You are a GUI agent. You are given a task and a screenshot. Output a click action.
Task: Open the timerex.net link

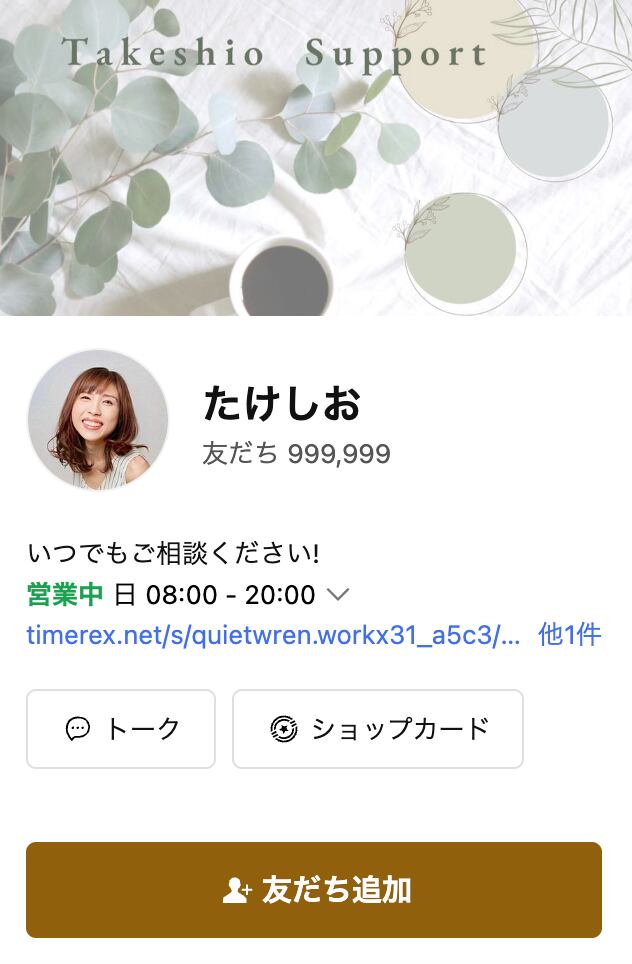tap(274, 635)
